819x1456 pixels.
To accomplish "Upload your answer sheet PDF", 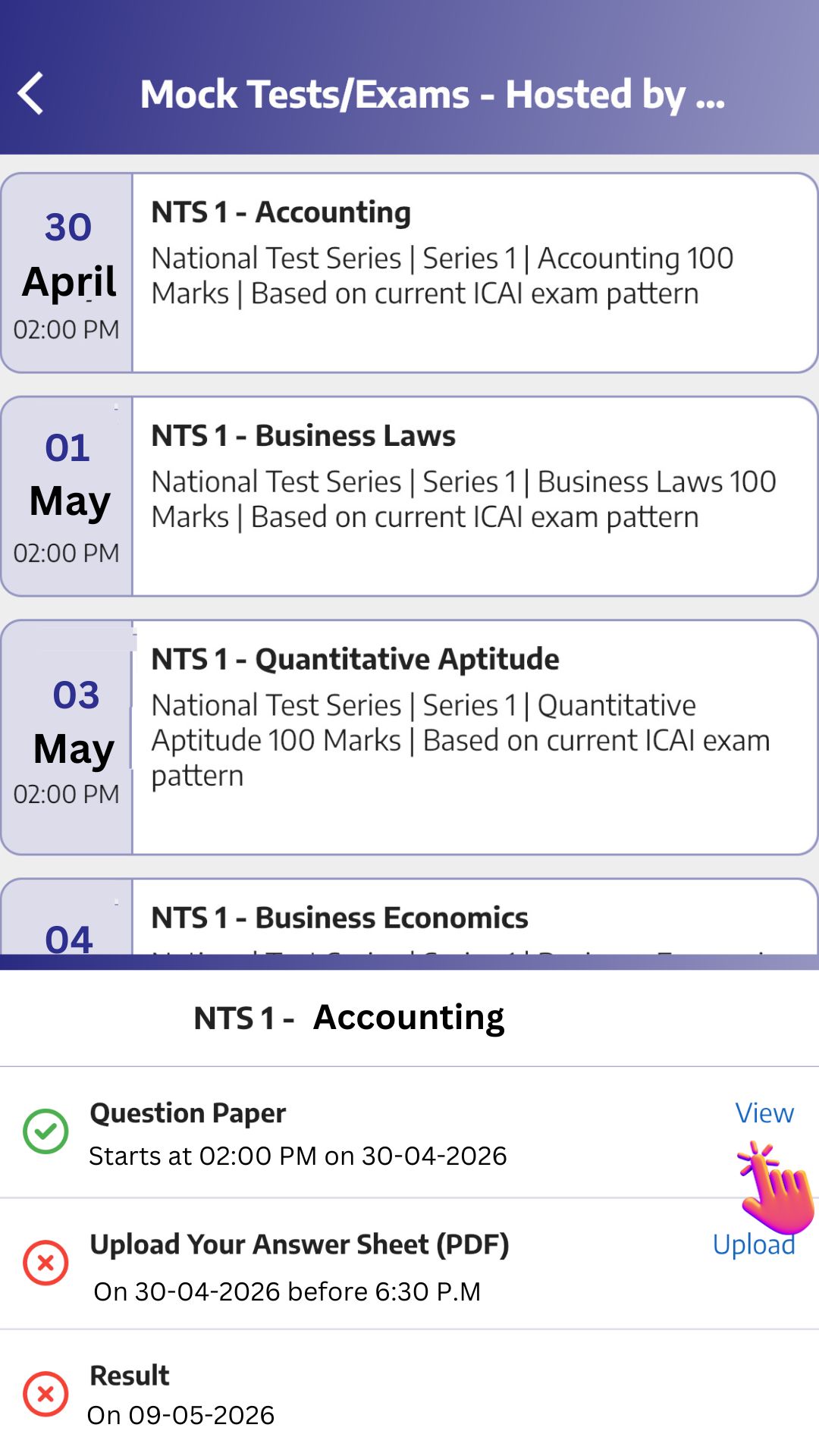I will pyautogui.click(x=755, y=1244).
